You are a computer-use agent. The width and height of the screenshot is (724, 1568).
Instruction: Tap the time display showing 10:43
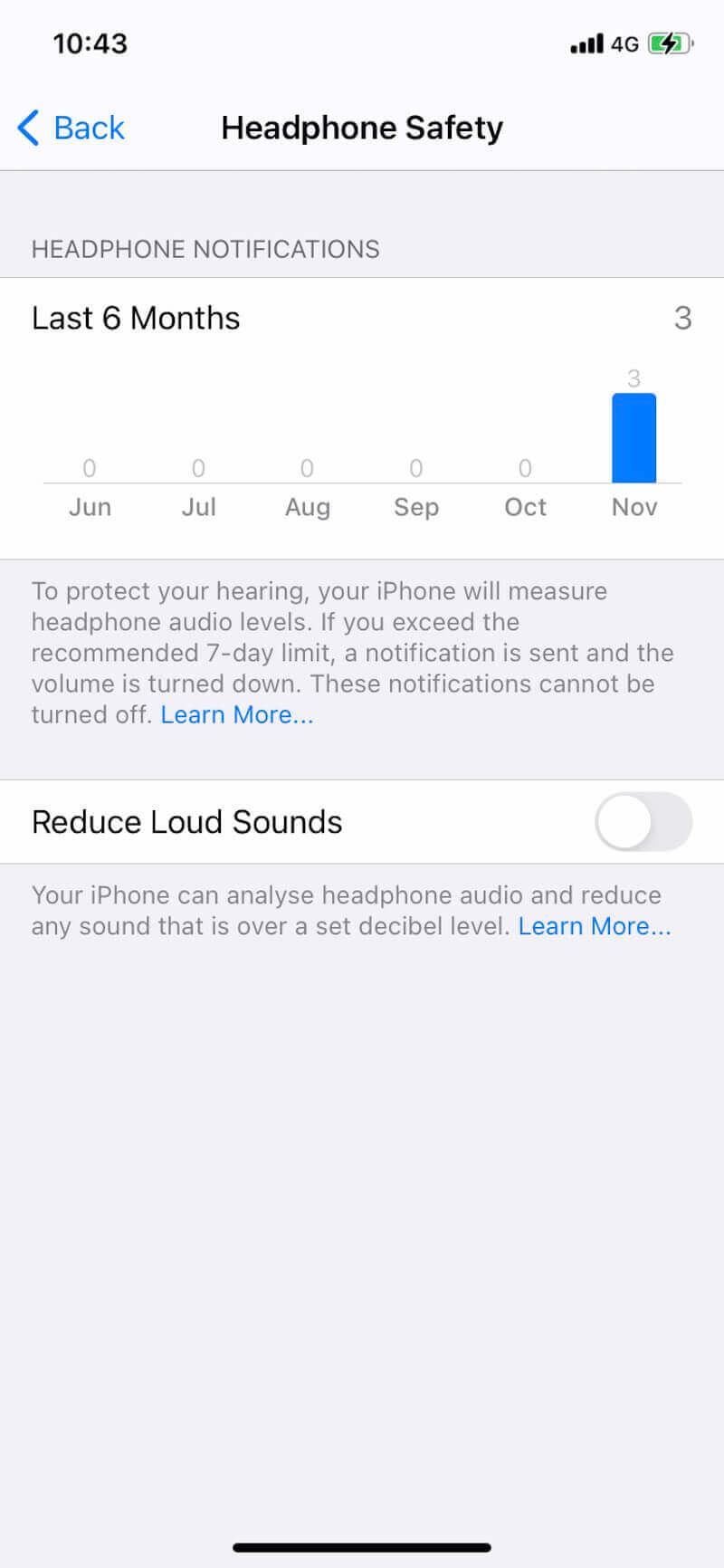coord(89,43)
